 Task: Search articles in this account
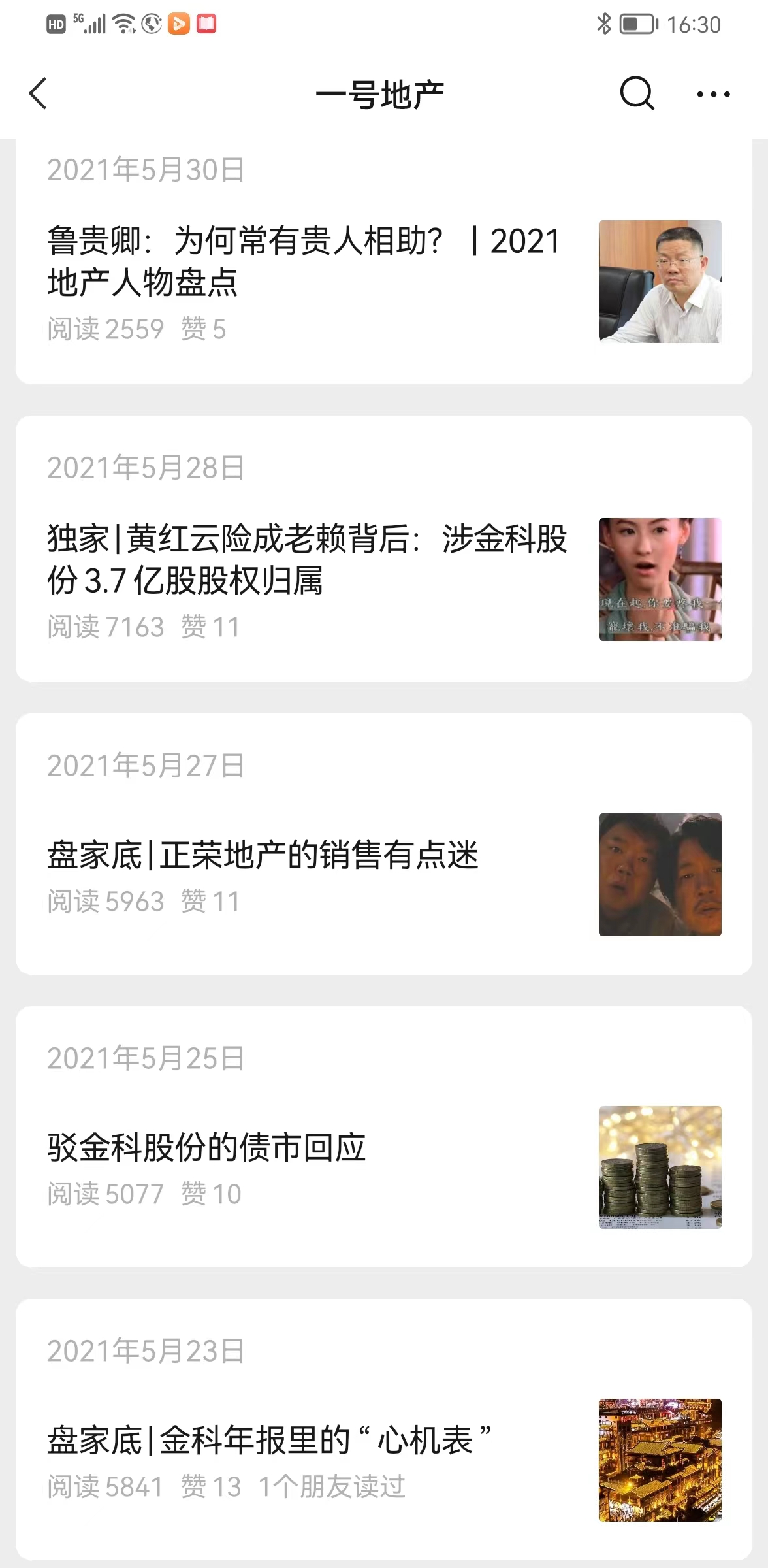[636, 93]
